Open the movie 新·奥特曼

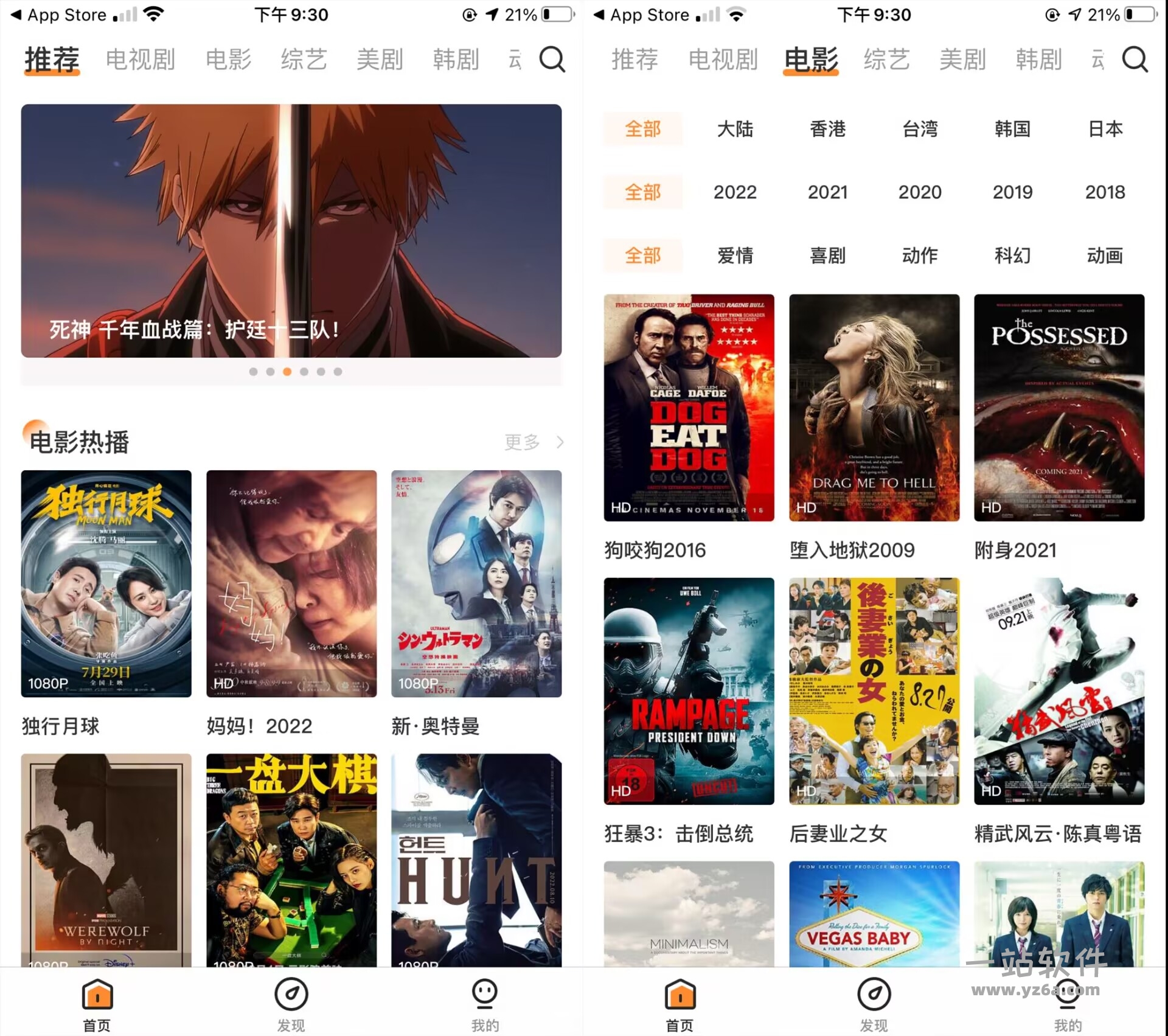tap(476, 583)
